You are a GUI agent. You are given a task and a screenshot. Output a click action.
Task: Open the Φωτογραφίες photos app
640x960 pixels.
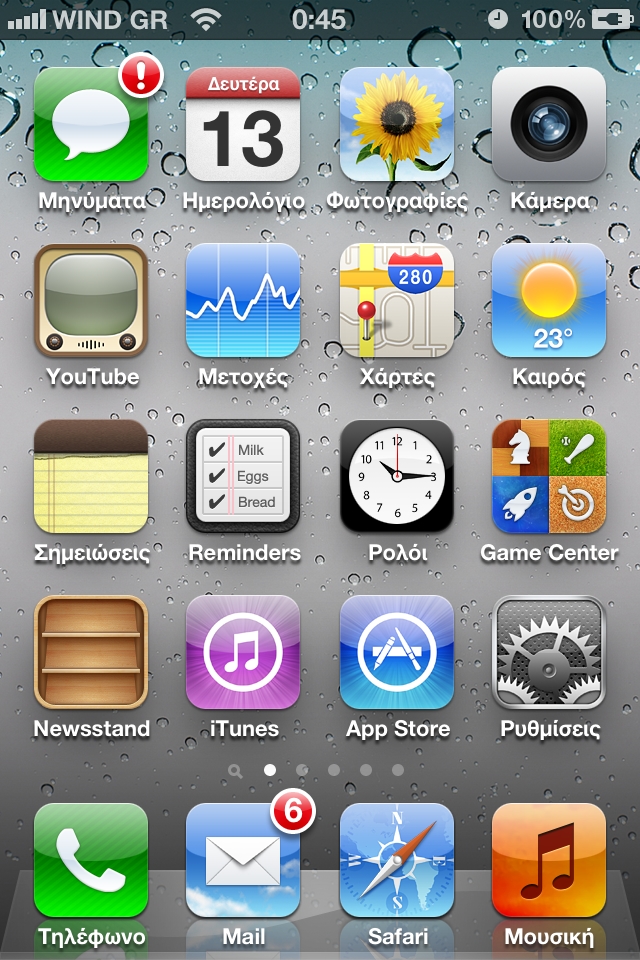click(x=397, y=125)
